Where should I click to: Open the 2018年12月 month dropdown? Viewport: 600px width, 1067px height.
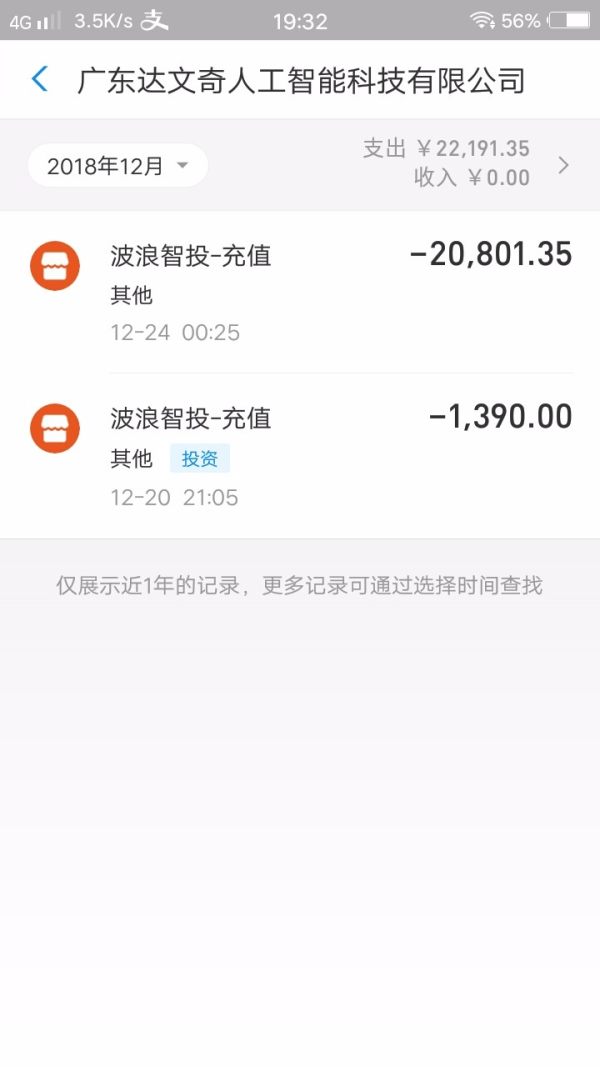(x=118, y=165)
